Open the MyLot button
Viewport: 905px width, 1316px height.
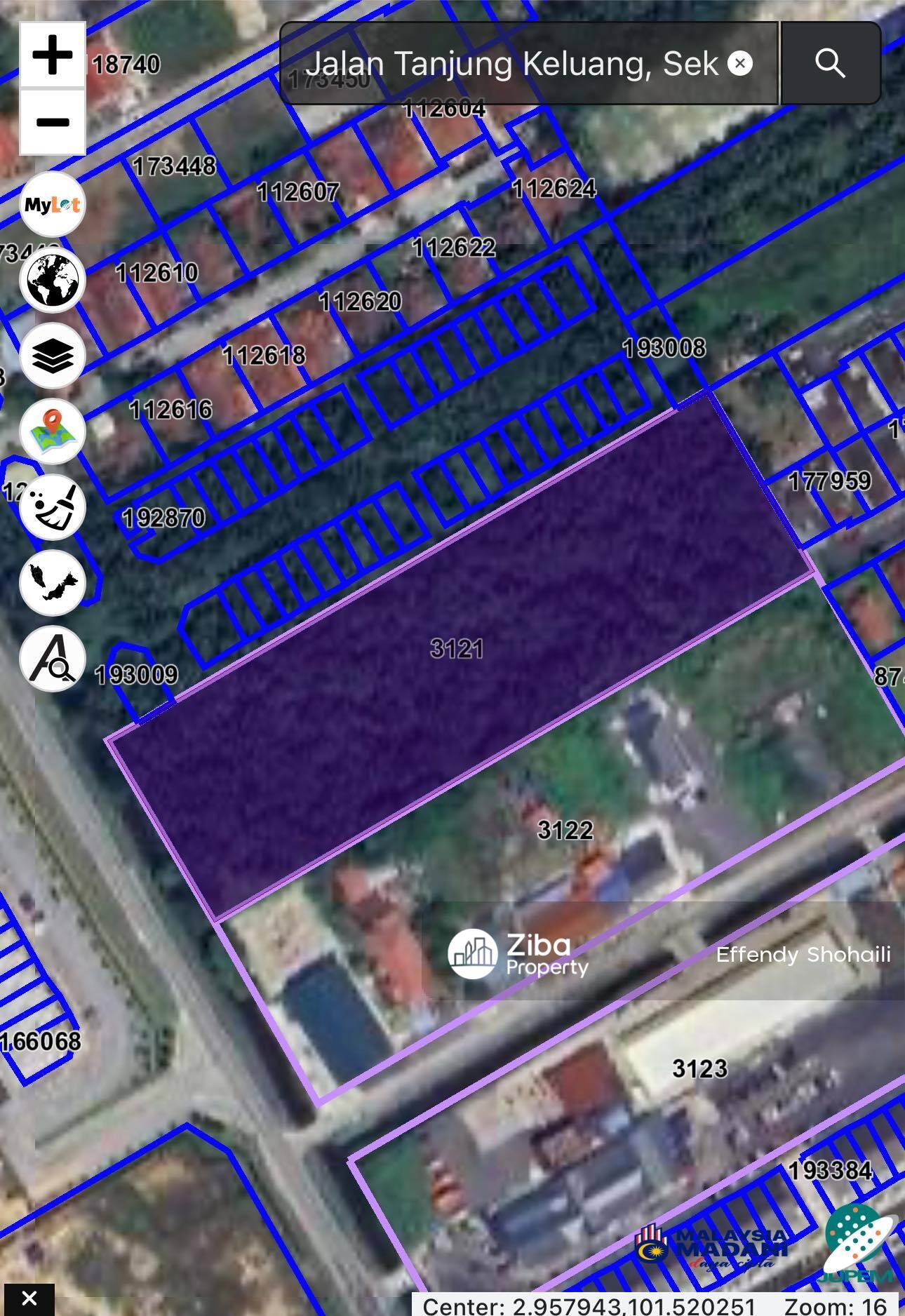point(53,205)
